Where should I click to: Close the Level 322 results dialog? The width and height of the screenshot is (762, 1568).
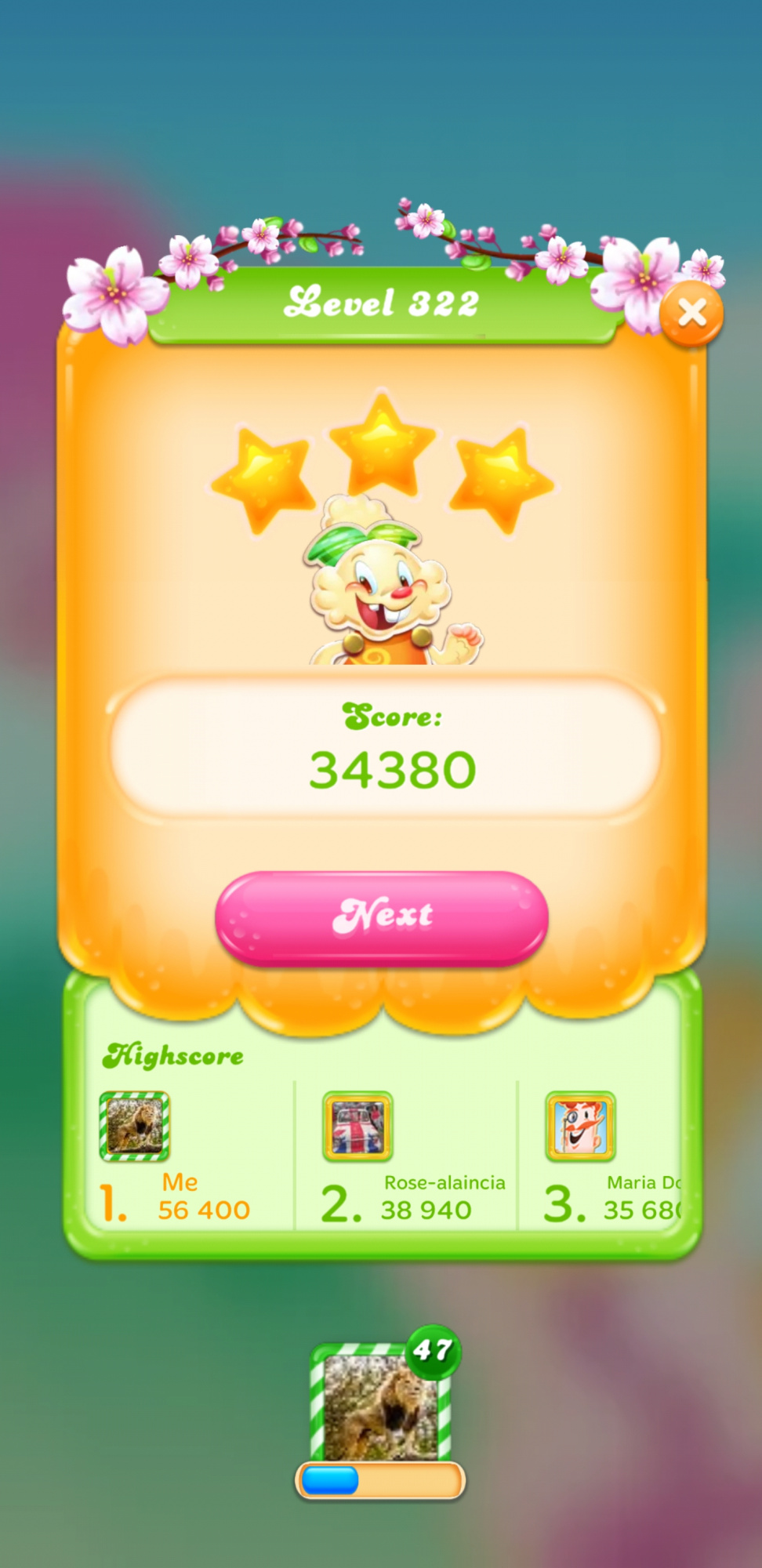coord(691,313)
